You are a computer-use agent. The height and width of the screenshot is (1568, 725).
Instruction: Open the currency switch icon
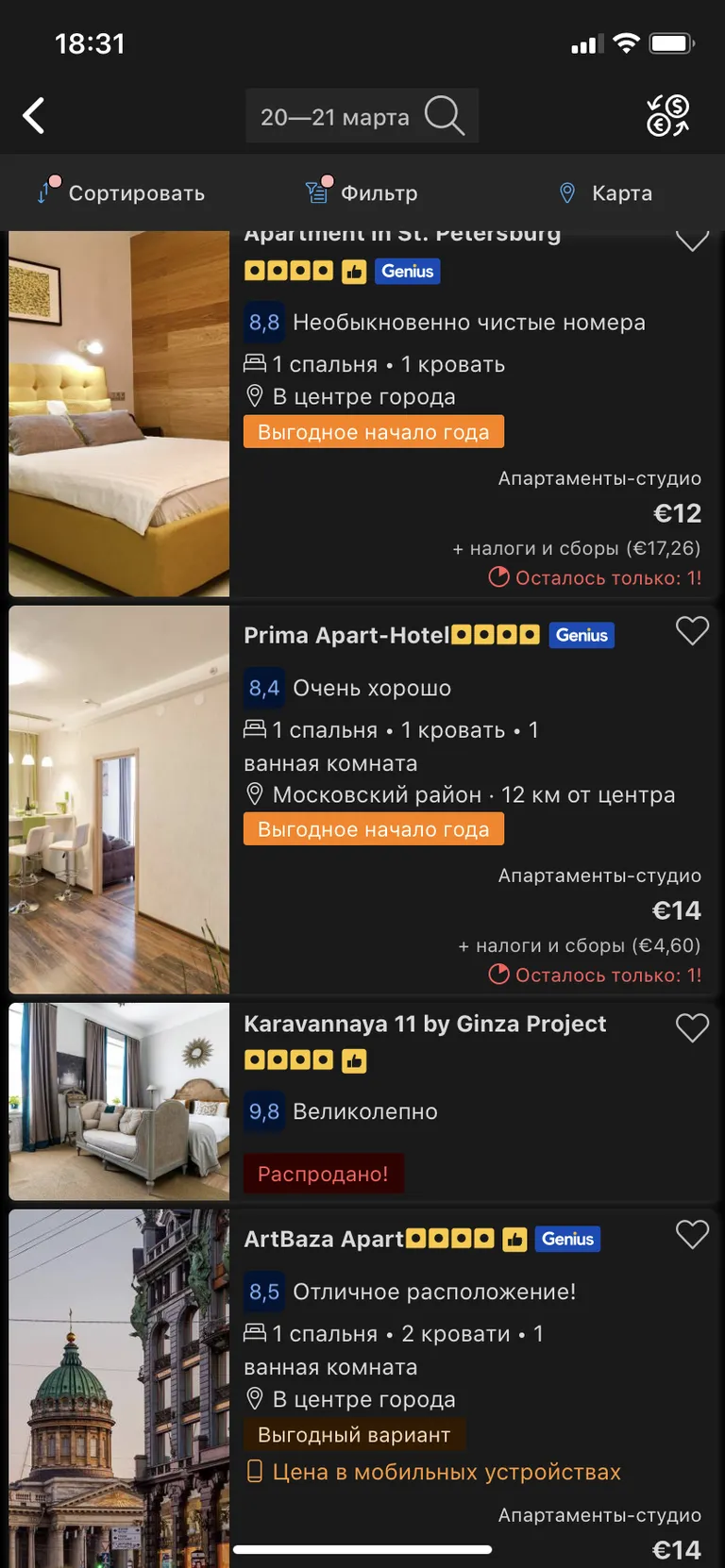click(x=667, y=116)
